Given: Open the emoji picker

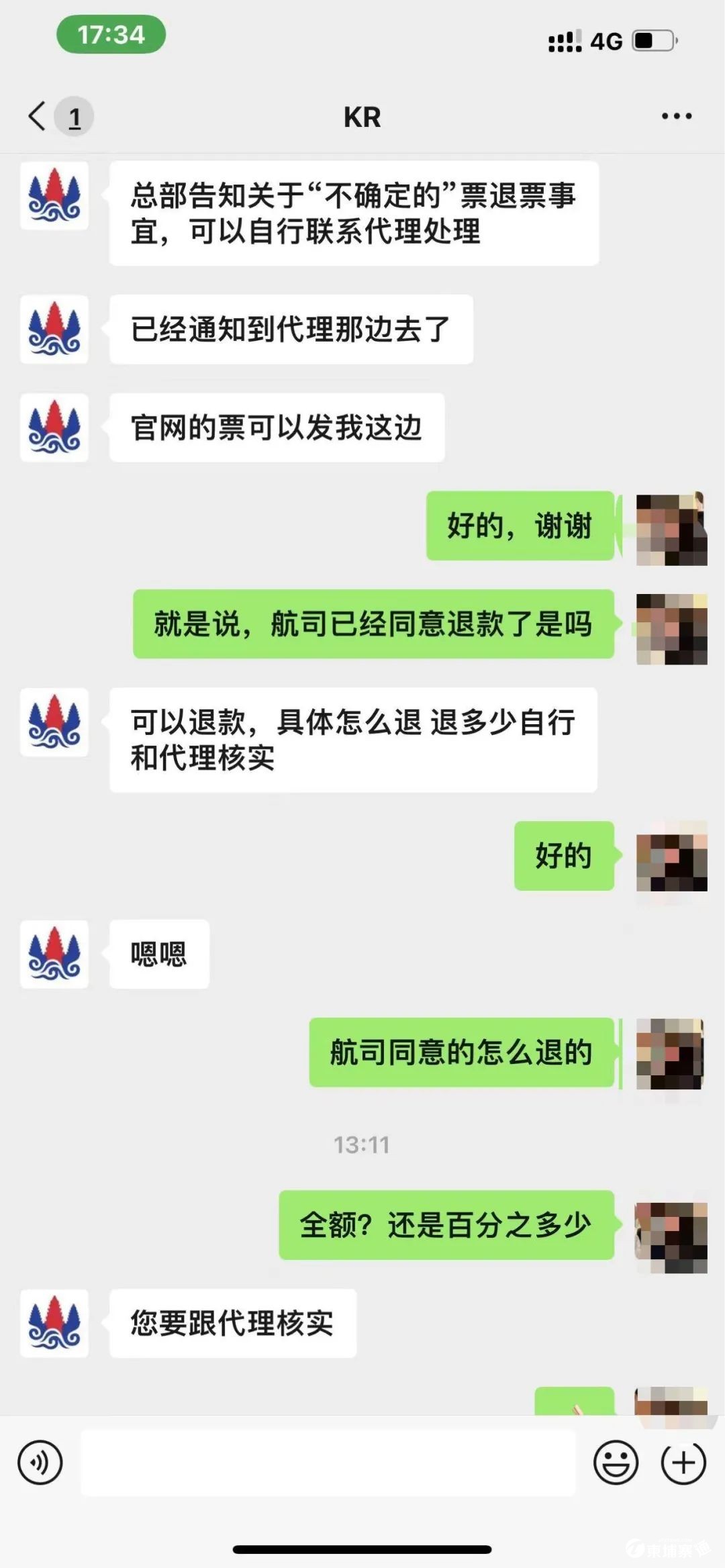Looking at the screenshot, I should (616, 1462).
